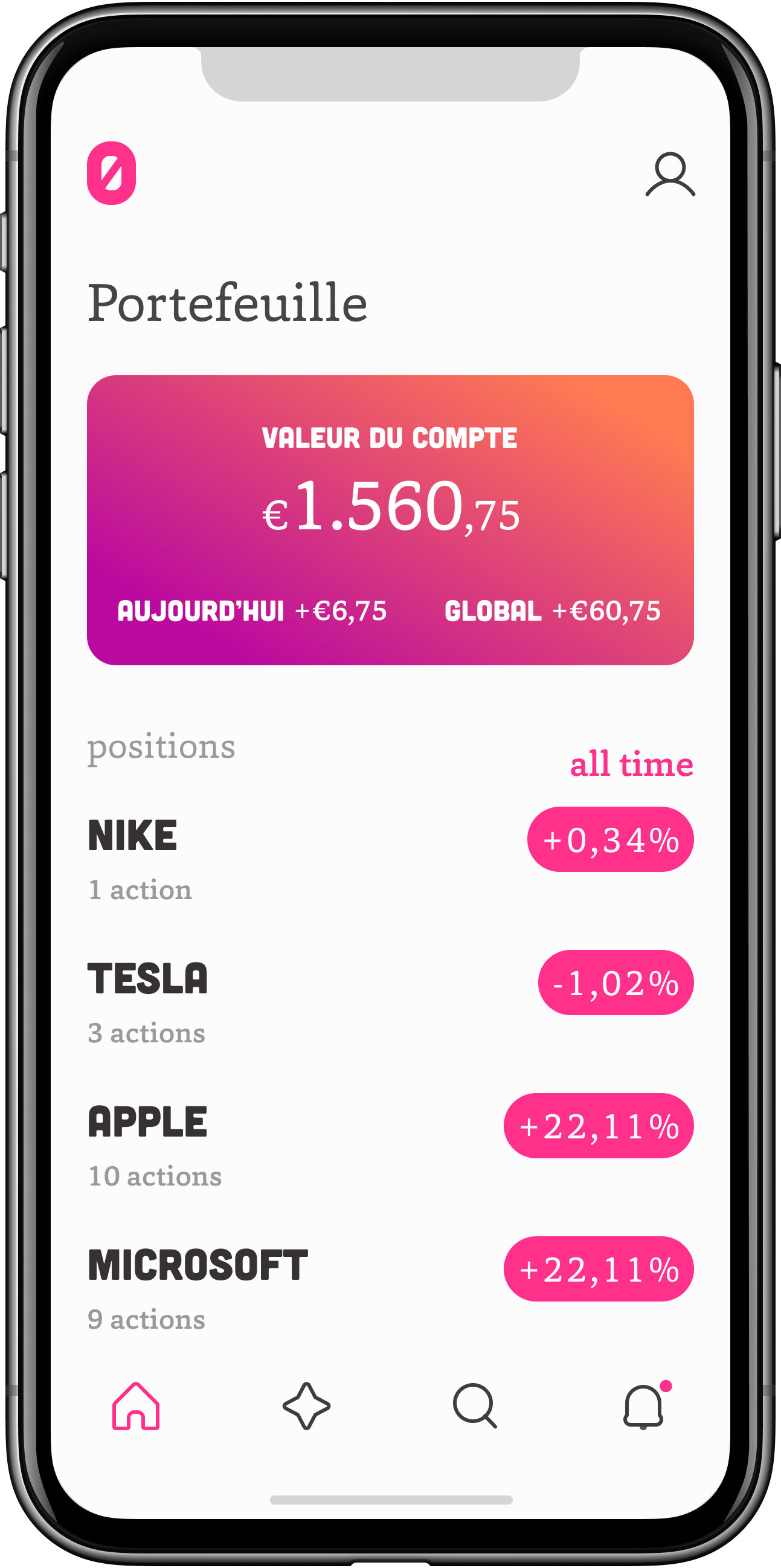Tap the pink app logo
The height and width of the screenshot is (1568, 781).
click(111, 173)
